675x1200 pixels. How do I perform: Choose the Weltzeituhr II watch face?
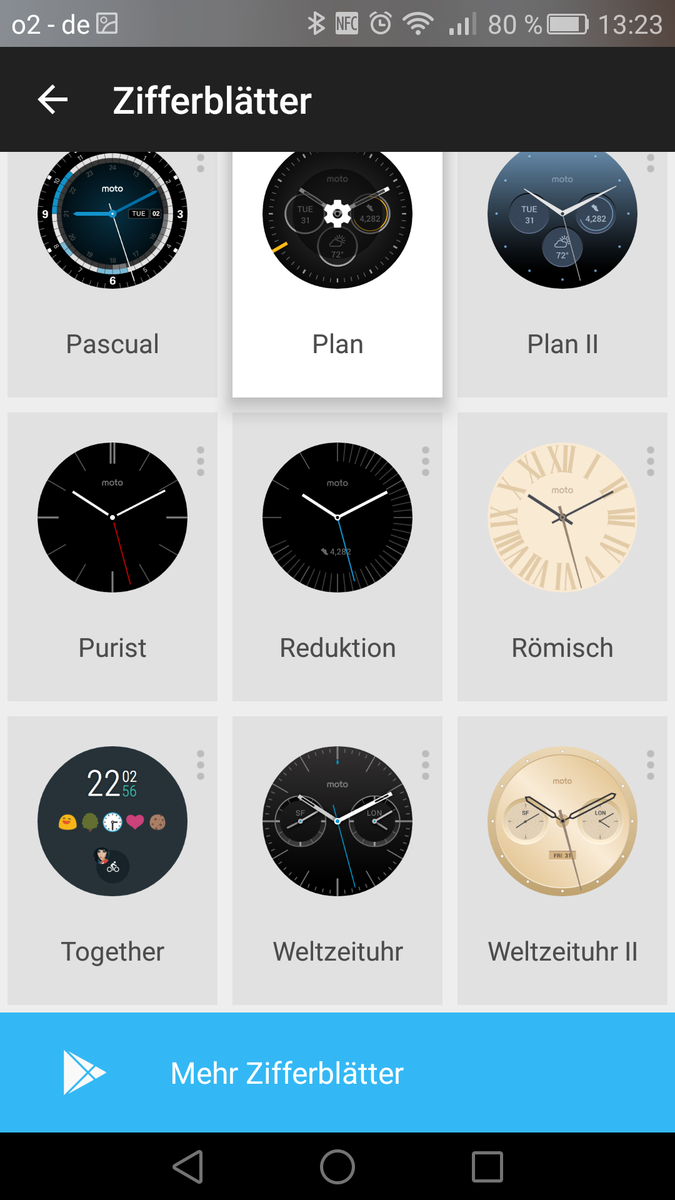pyautogui.click(x=562, y=861)
